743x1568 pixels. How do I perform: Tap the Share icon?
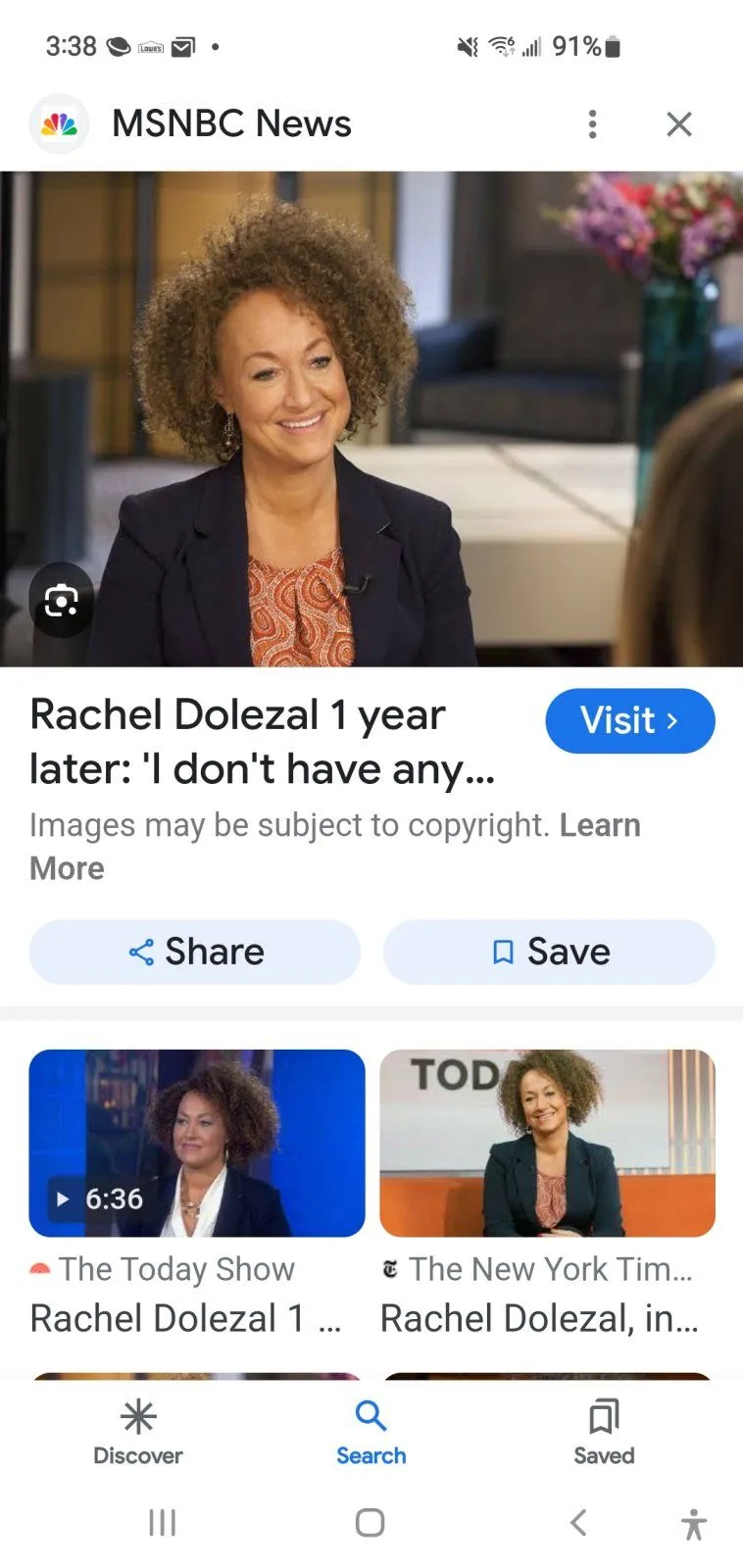pos(141,952)
